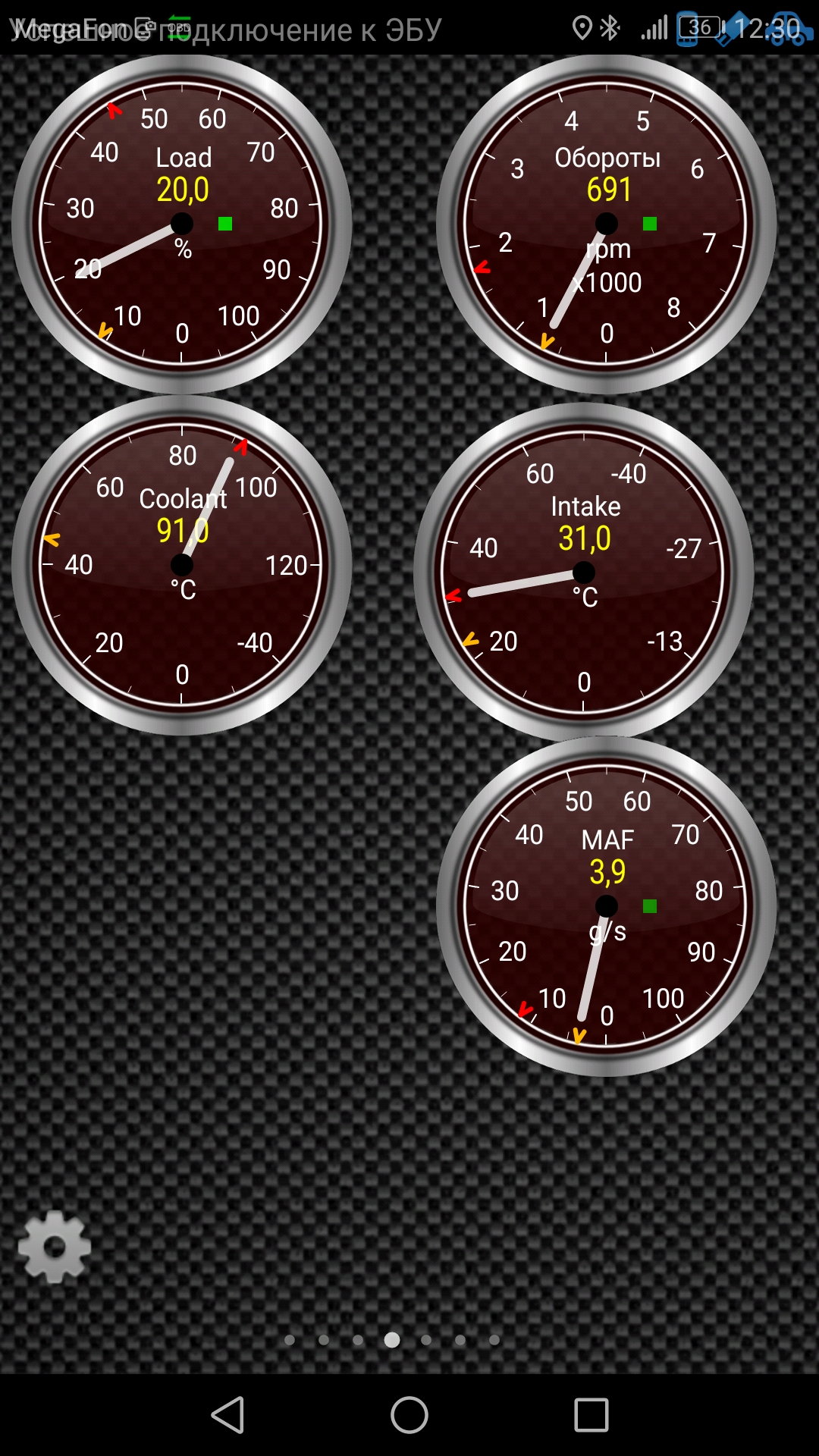Open the recent apps view
The image size is (819, 1456).
pyautogui.click(x=591, y=1415)
